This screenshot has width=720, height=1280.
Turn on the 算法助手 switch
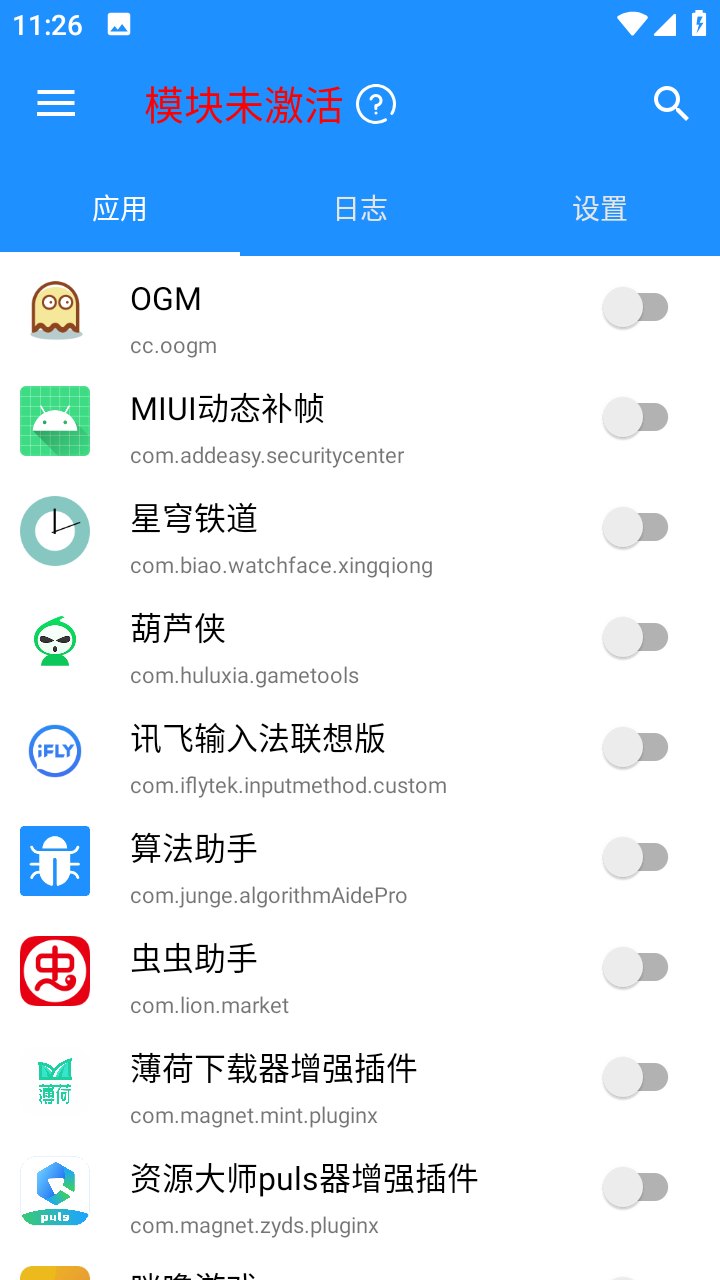[636, 857]
